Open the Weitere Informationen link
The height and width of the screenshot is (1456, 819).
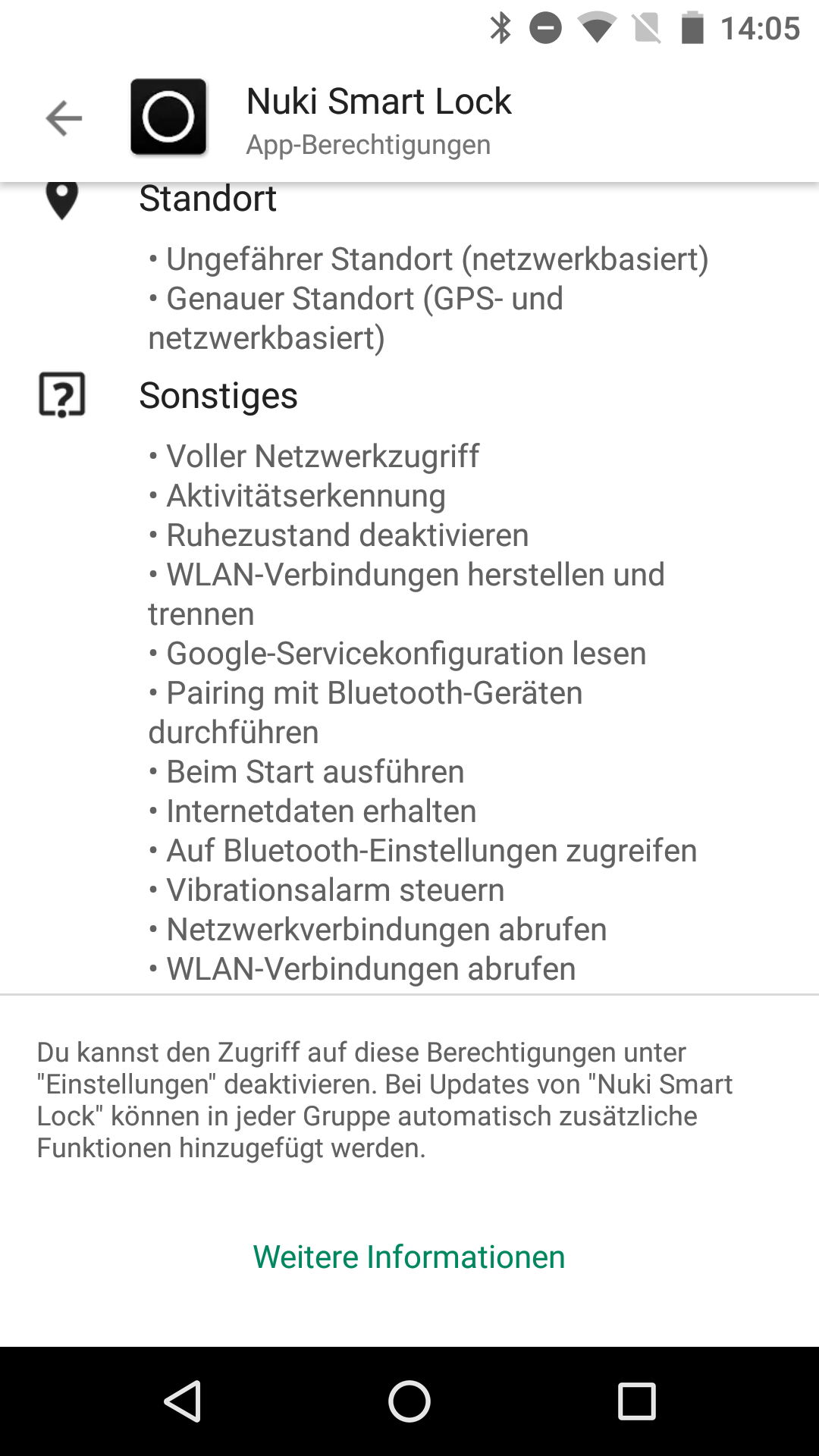(x=409, y=1257)
